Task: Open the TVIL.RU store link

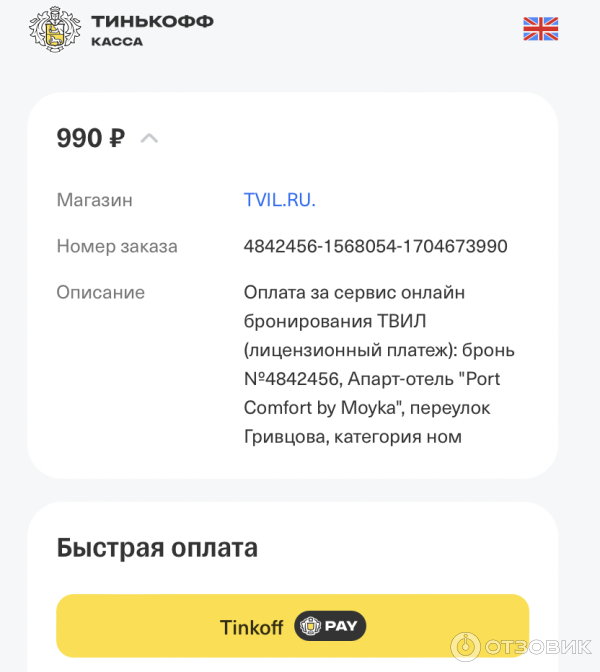Action: (279, 200)
